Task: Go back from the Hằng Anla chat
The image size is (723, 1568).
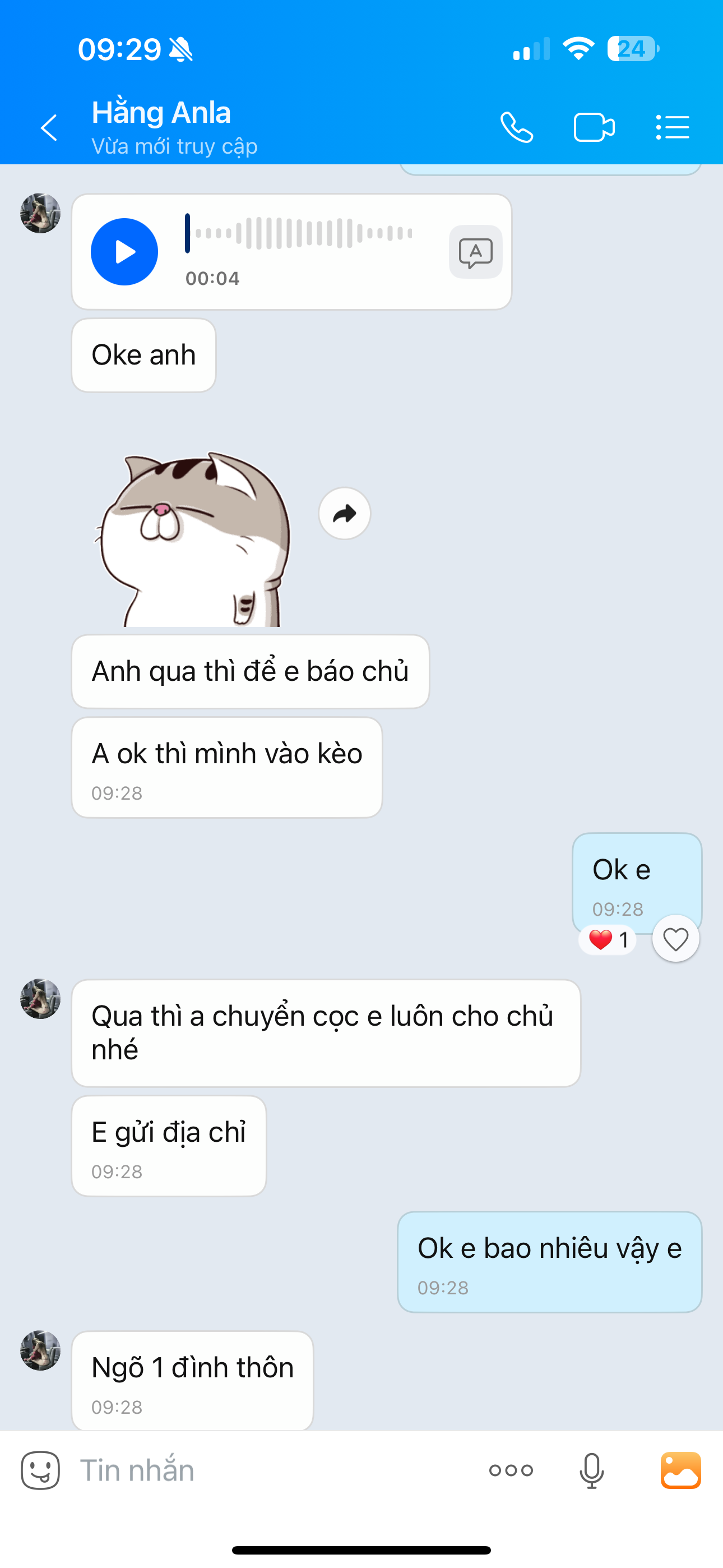Action: click(49, 128)
